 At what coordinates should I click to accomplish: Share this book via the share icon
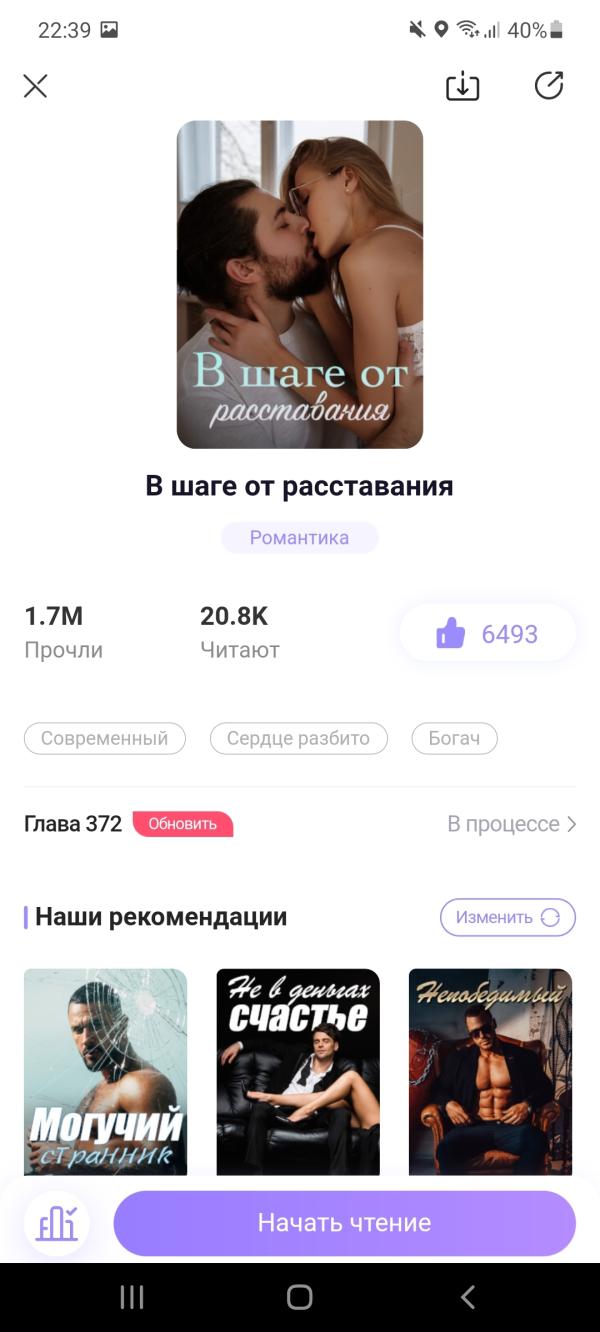pos(549,86)
